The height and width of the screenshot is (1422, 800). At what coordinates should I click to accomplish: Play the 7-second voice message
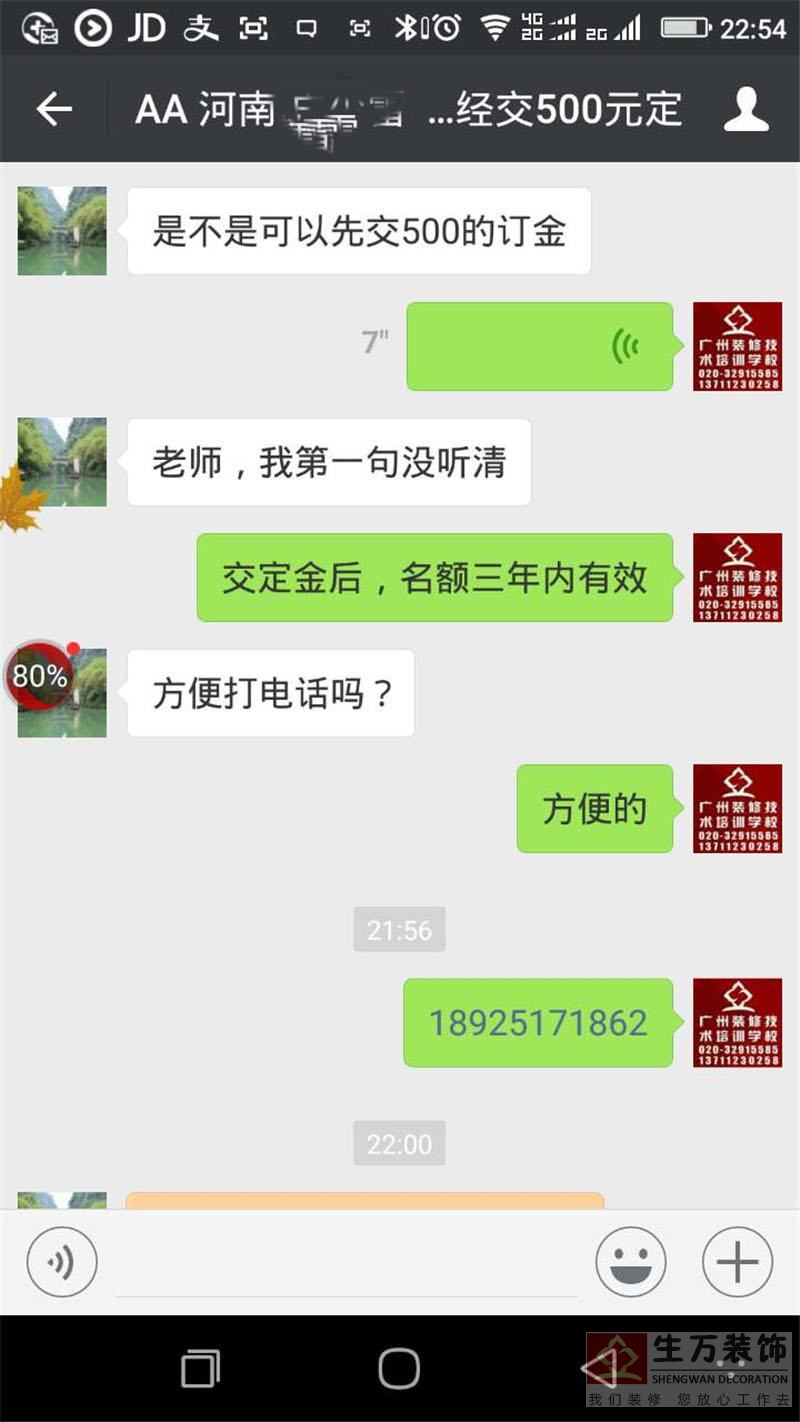point(539,346)
